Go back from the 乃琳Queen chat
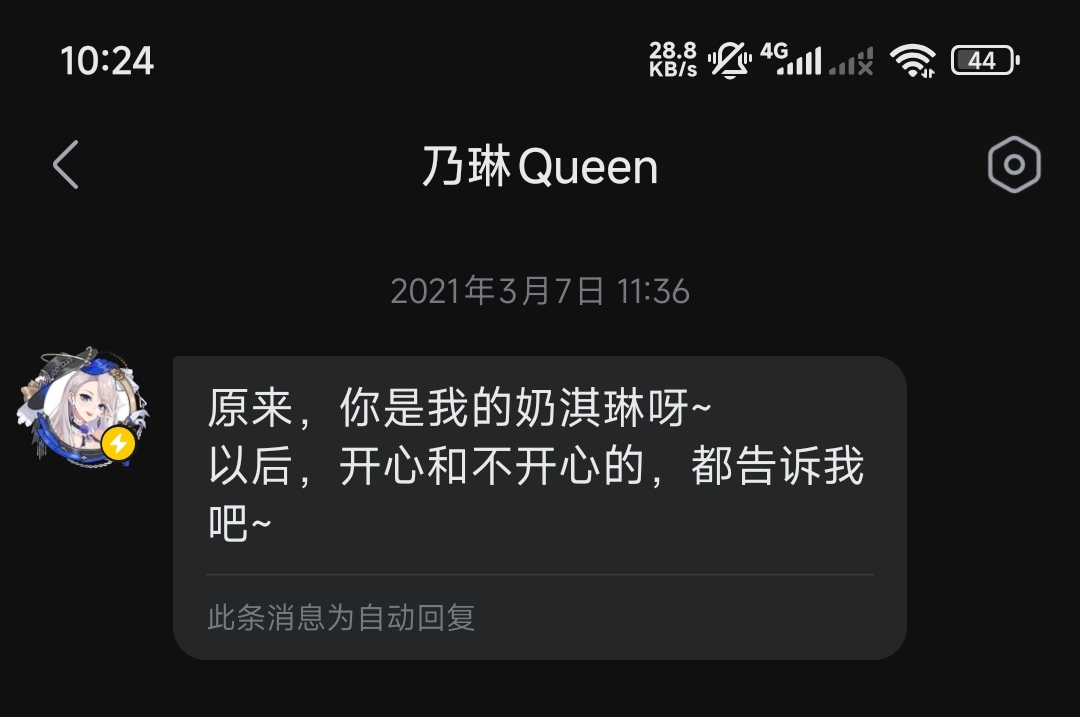This screenshot has height=717, width=1080. click(x=66, y=165)
